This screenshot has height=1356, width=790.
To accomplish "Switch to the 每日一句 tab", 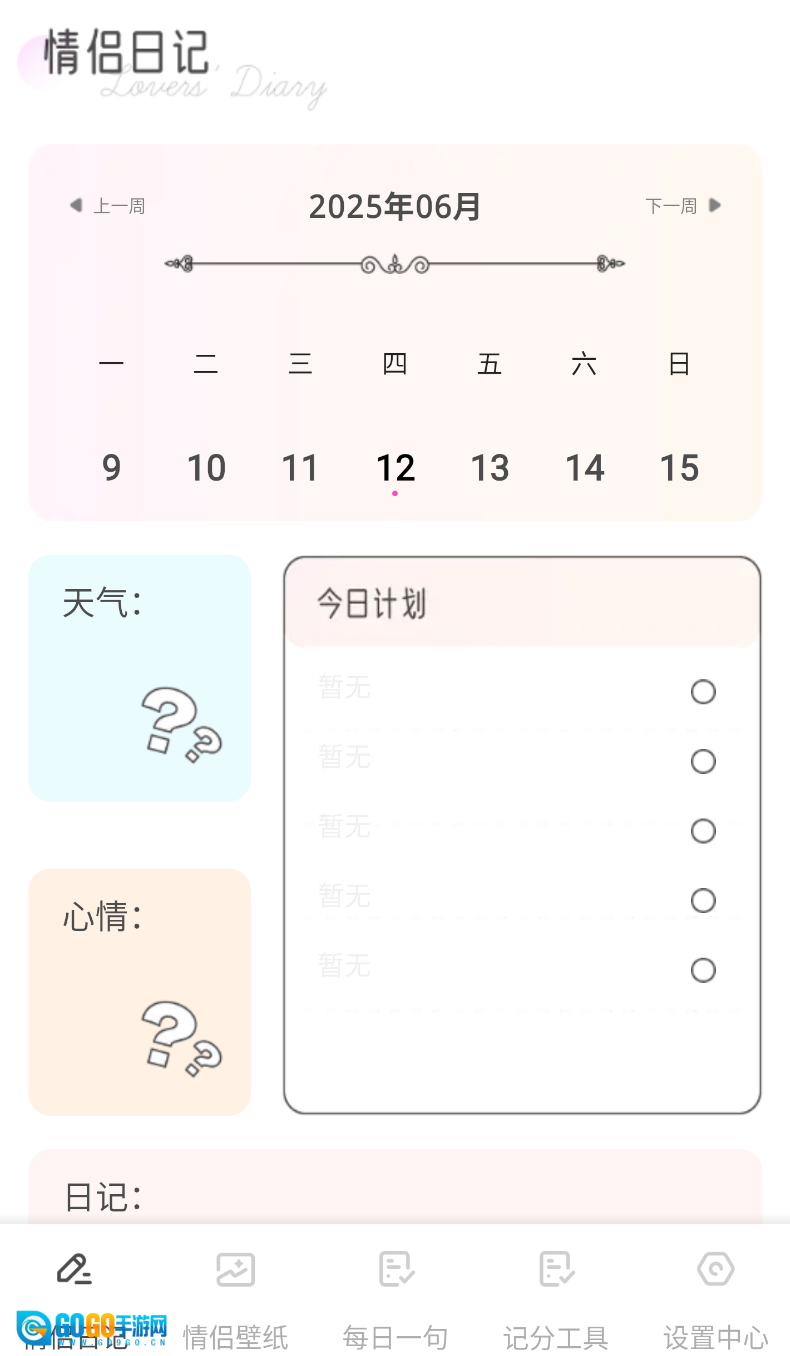I will pyautogui.click(x=396, y=1295).
